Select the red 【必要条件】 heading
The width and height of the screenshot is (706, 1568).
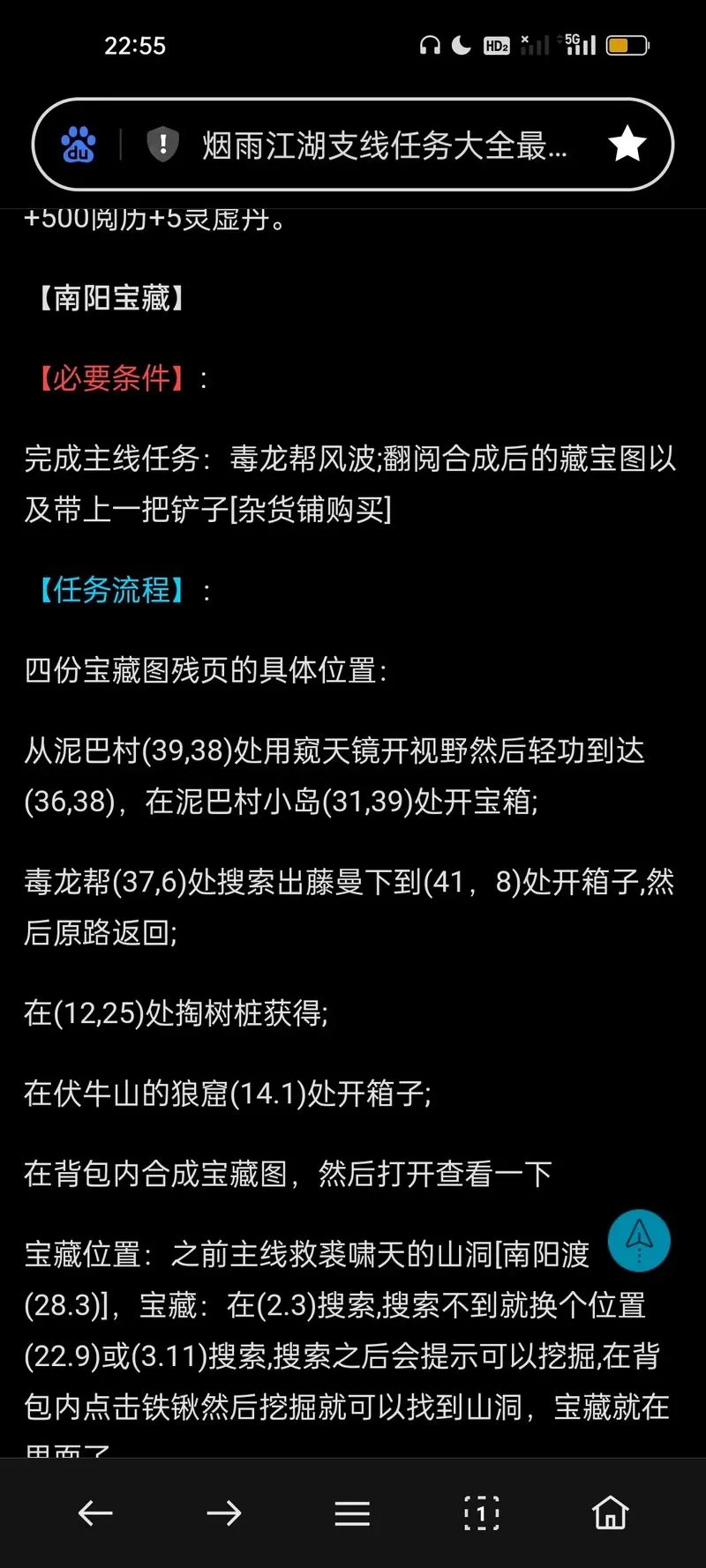tap(109, 379)
